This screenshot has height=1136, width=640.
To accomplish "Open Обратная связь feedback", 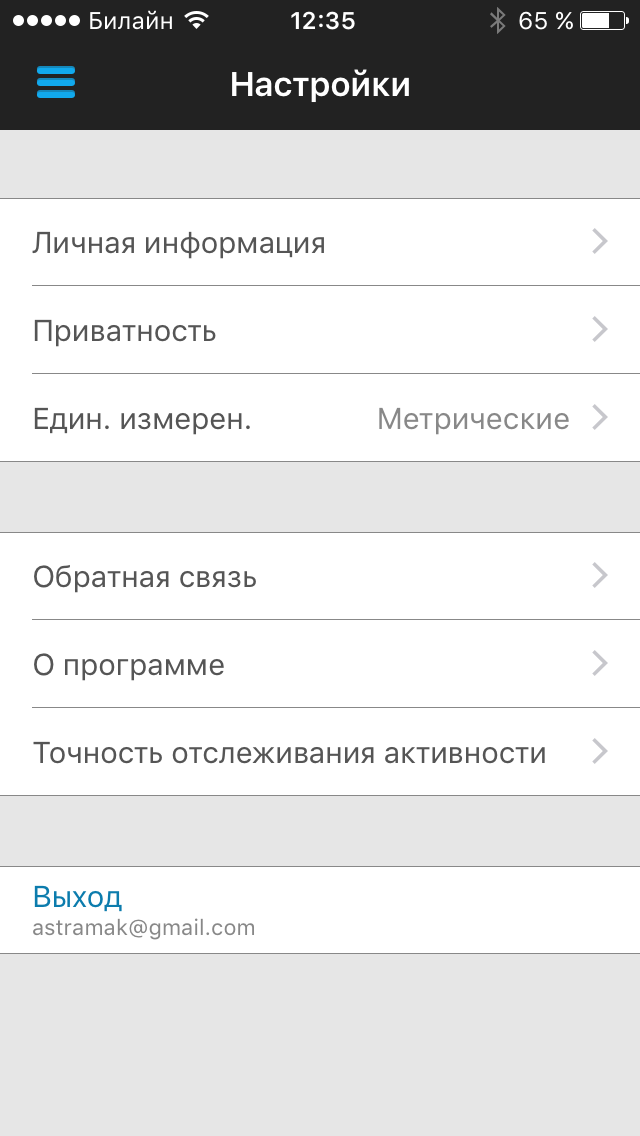I will pyautogui.click(x=320, y=576).
